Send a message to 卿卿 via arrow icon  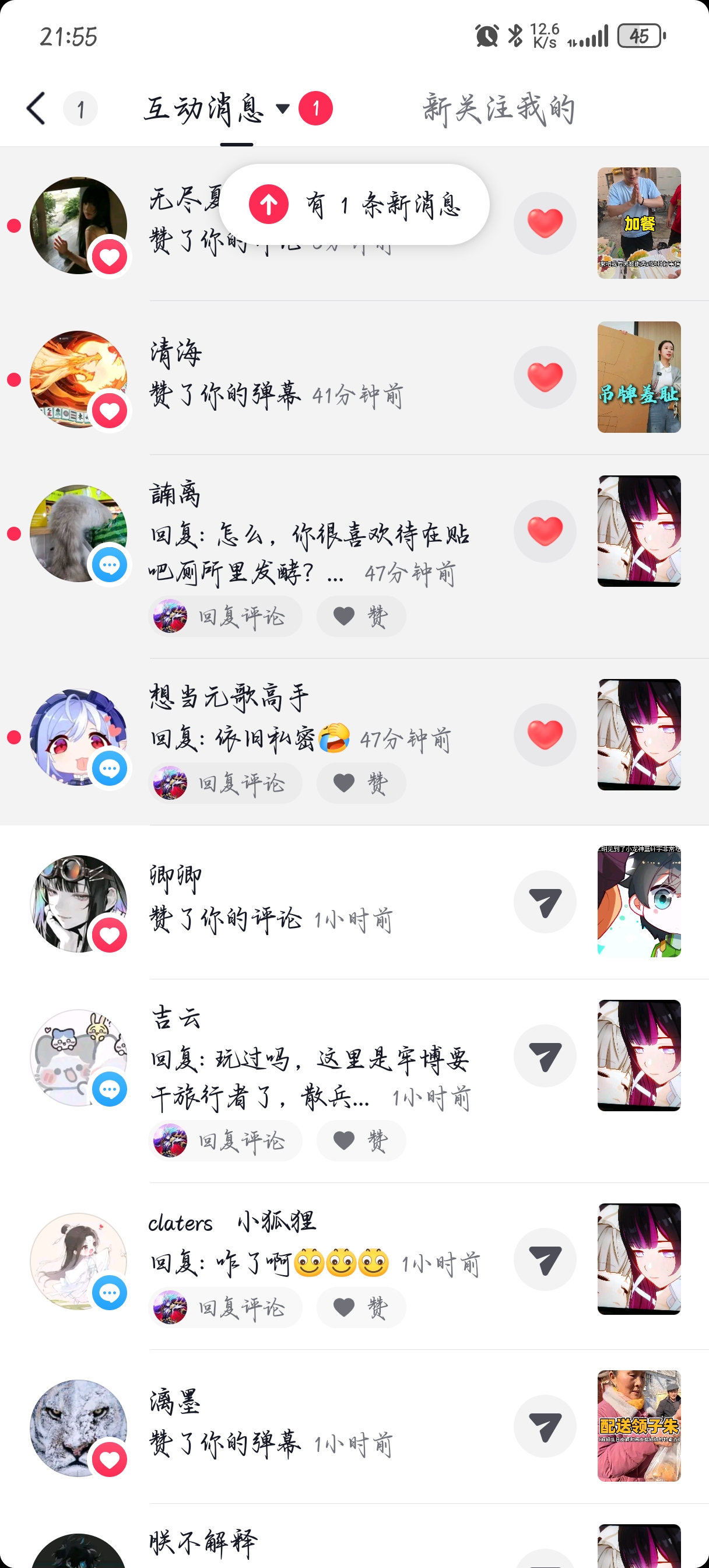(545, 901)
